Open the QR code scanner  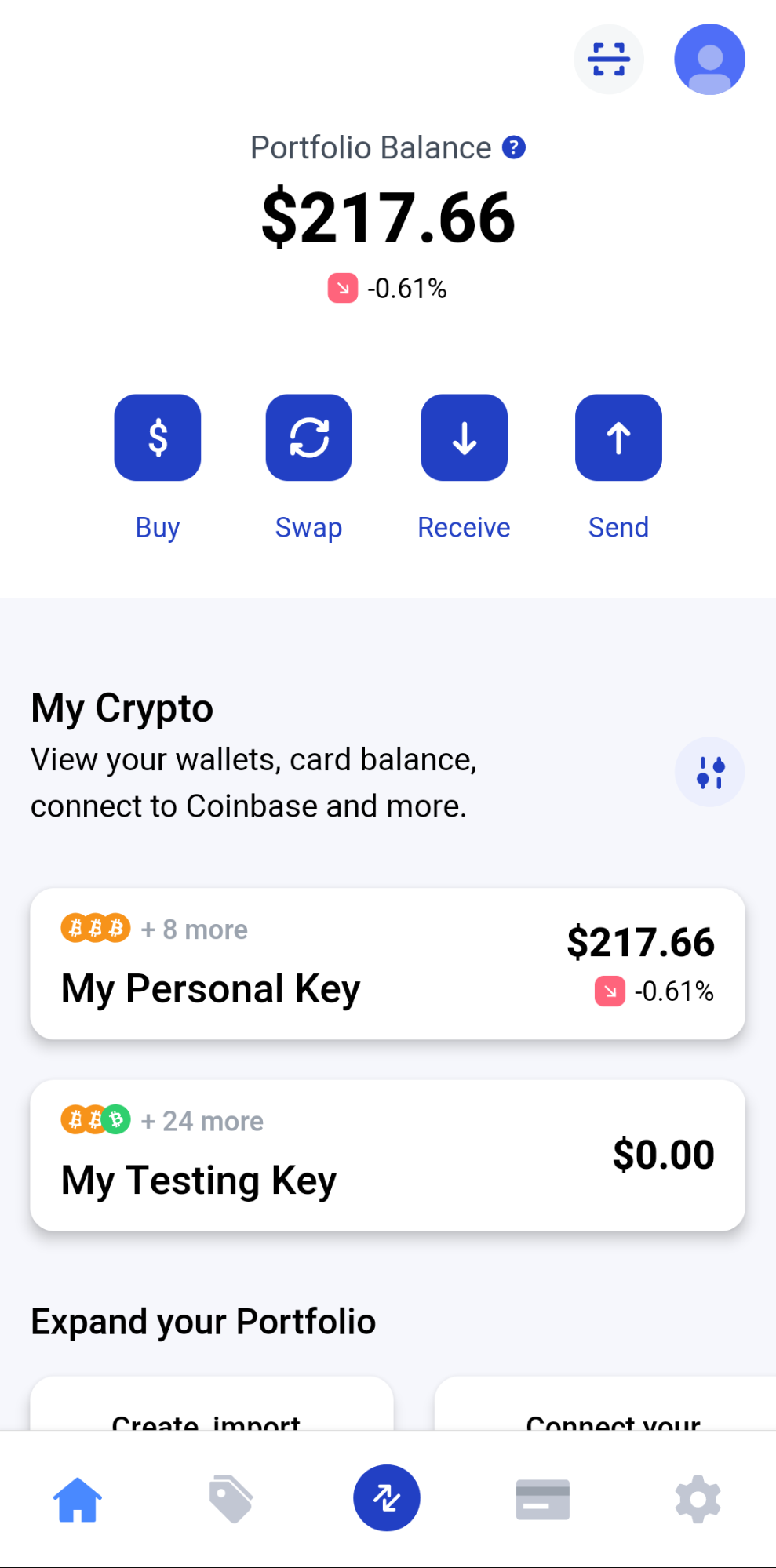(x=609, y=59)
